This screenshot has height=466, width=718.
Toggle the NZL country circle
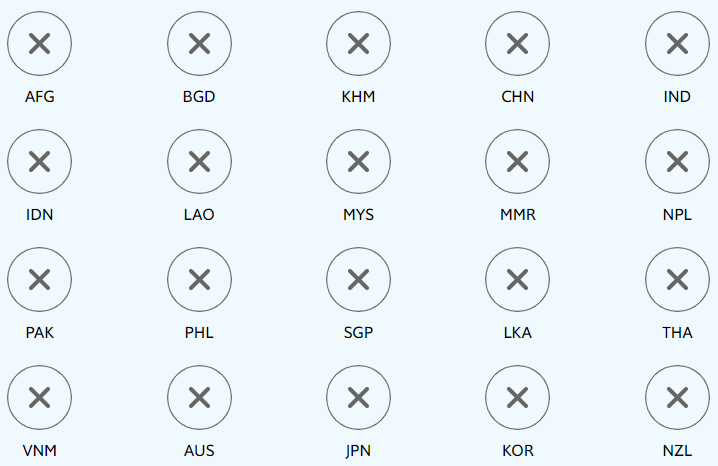tap(677, 397)
